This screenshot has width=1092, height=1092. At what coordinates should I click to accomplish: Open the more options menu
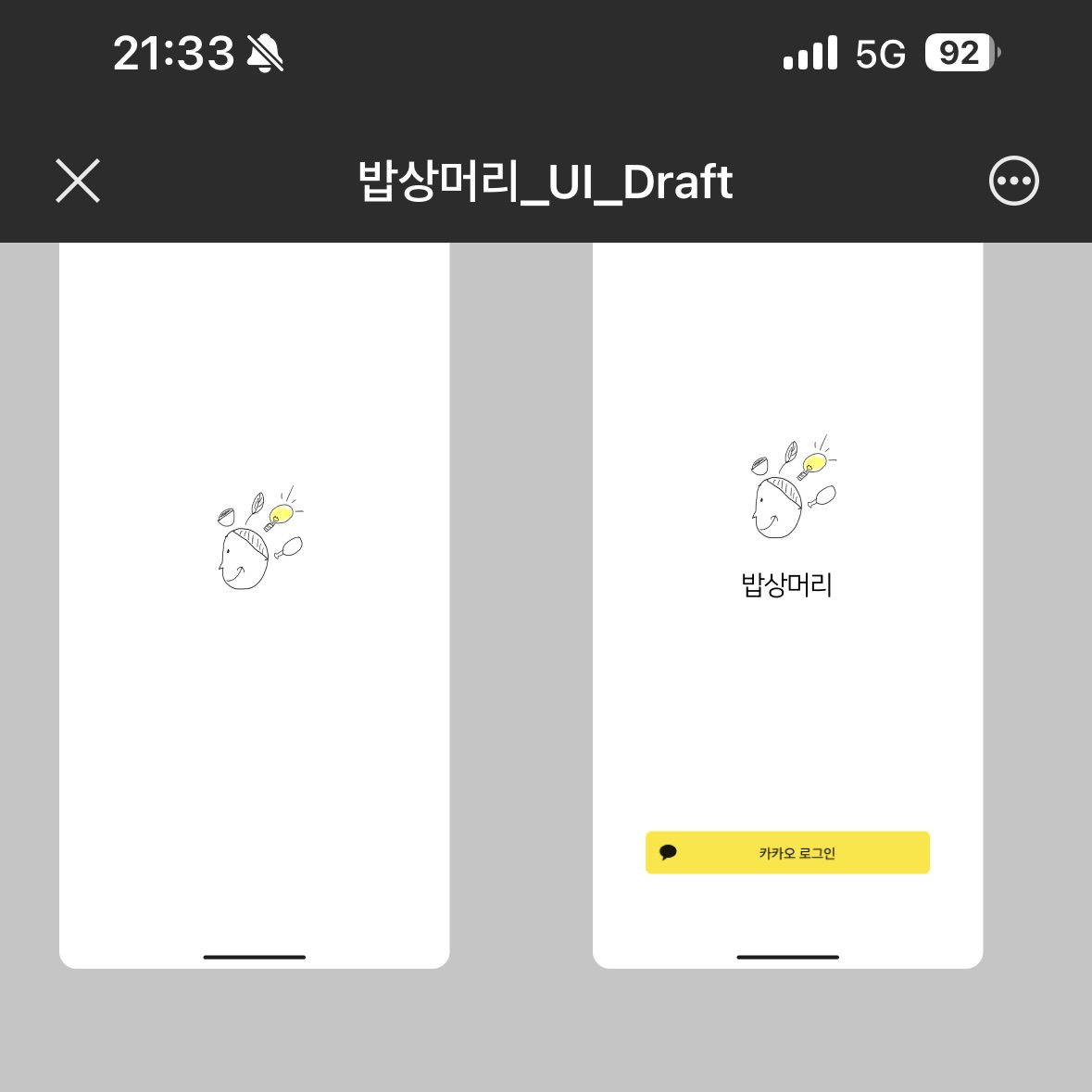[x=1013, y=181]
